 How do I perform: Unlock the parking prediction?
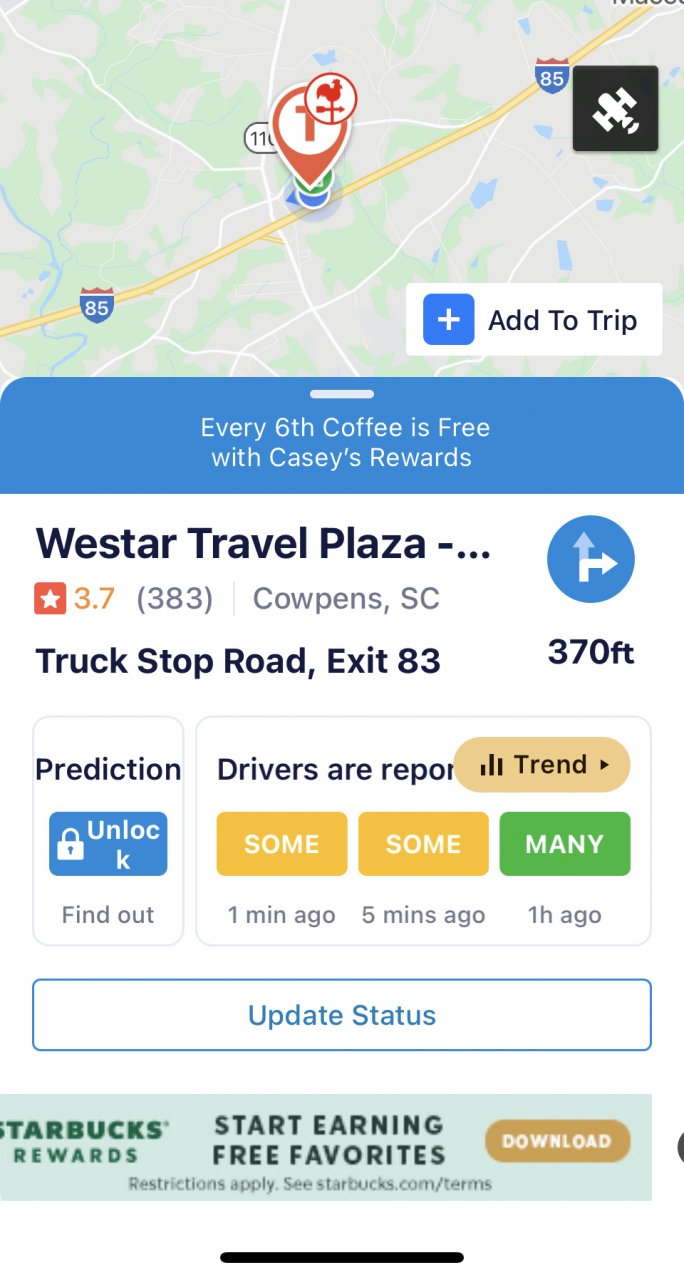[x=108, y=844]
